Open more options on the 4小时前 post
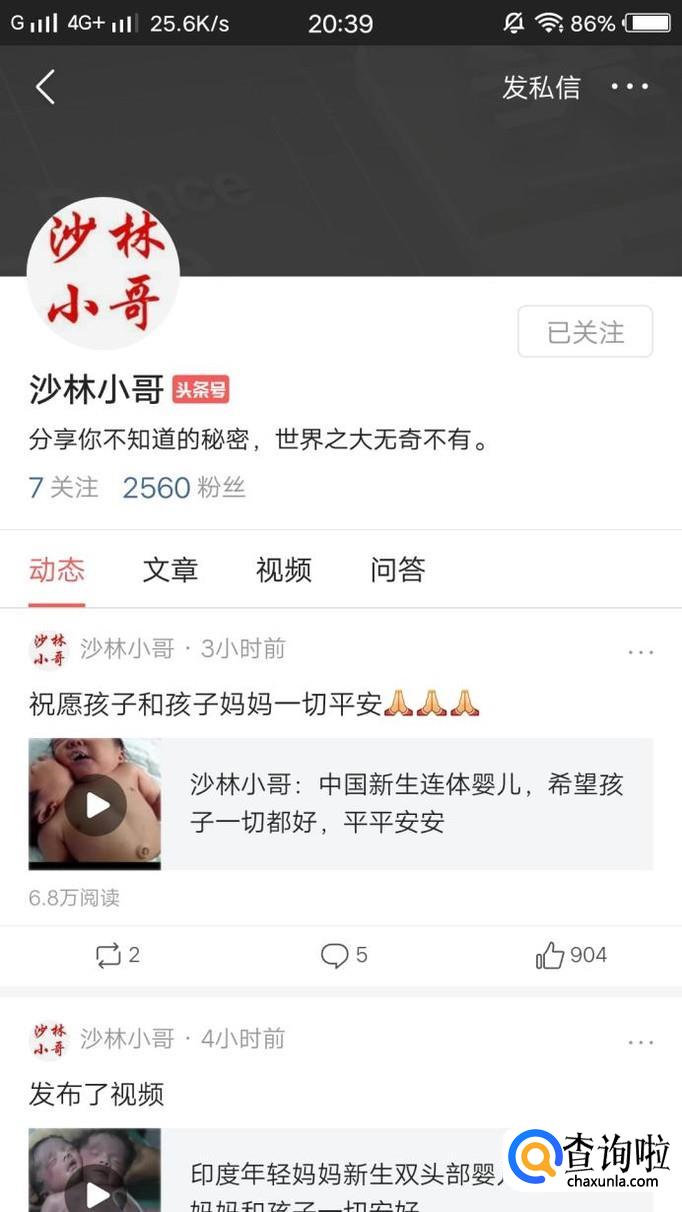The width and height of the screenshot is (682, 1212). (640, 1042)
